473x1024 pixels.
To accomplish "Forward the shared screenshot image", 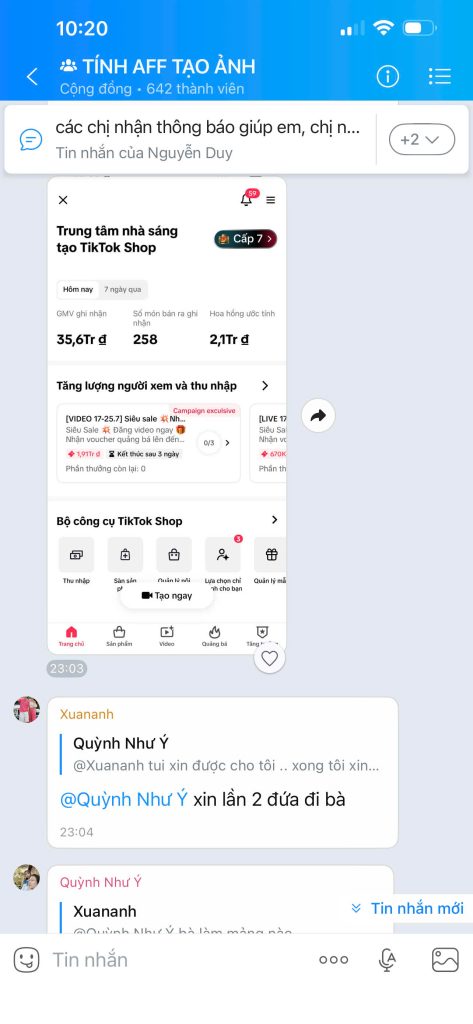I will pos(318,415).
